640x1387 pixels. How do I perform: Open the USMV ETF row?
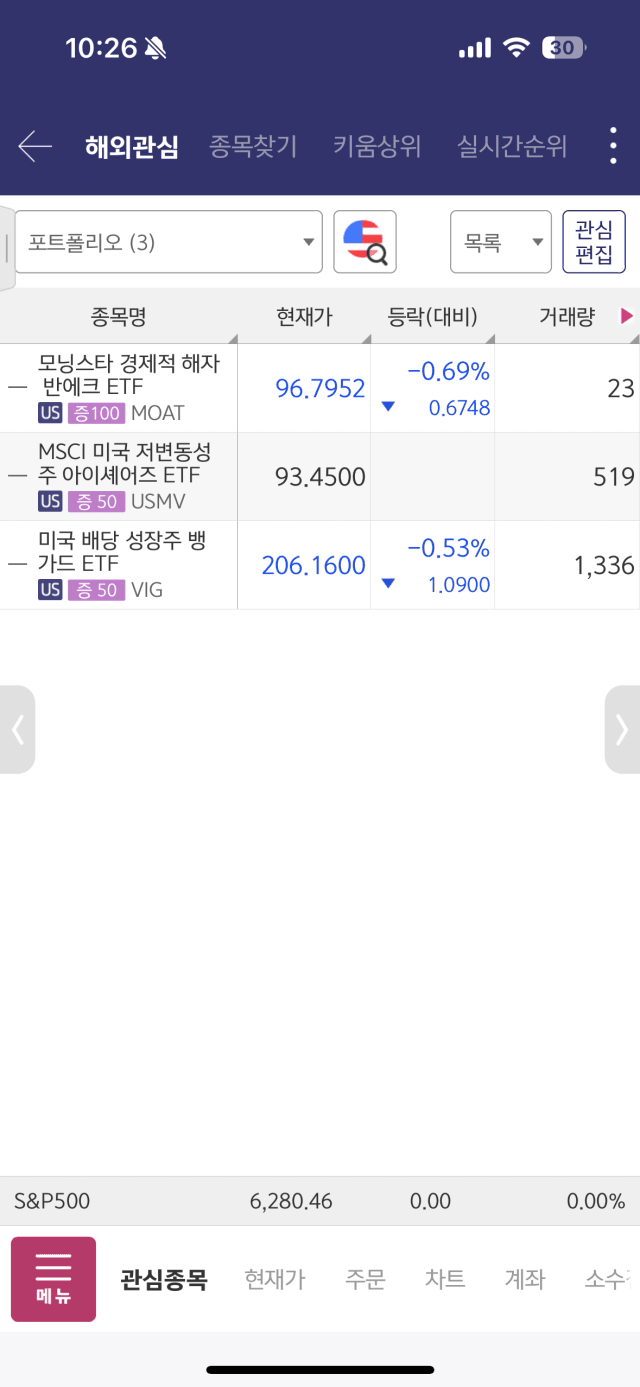320,476
